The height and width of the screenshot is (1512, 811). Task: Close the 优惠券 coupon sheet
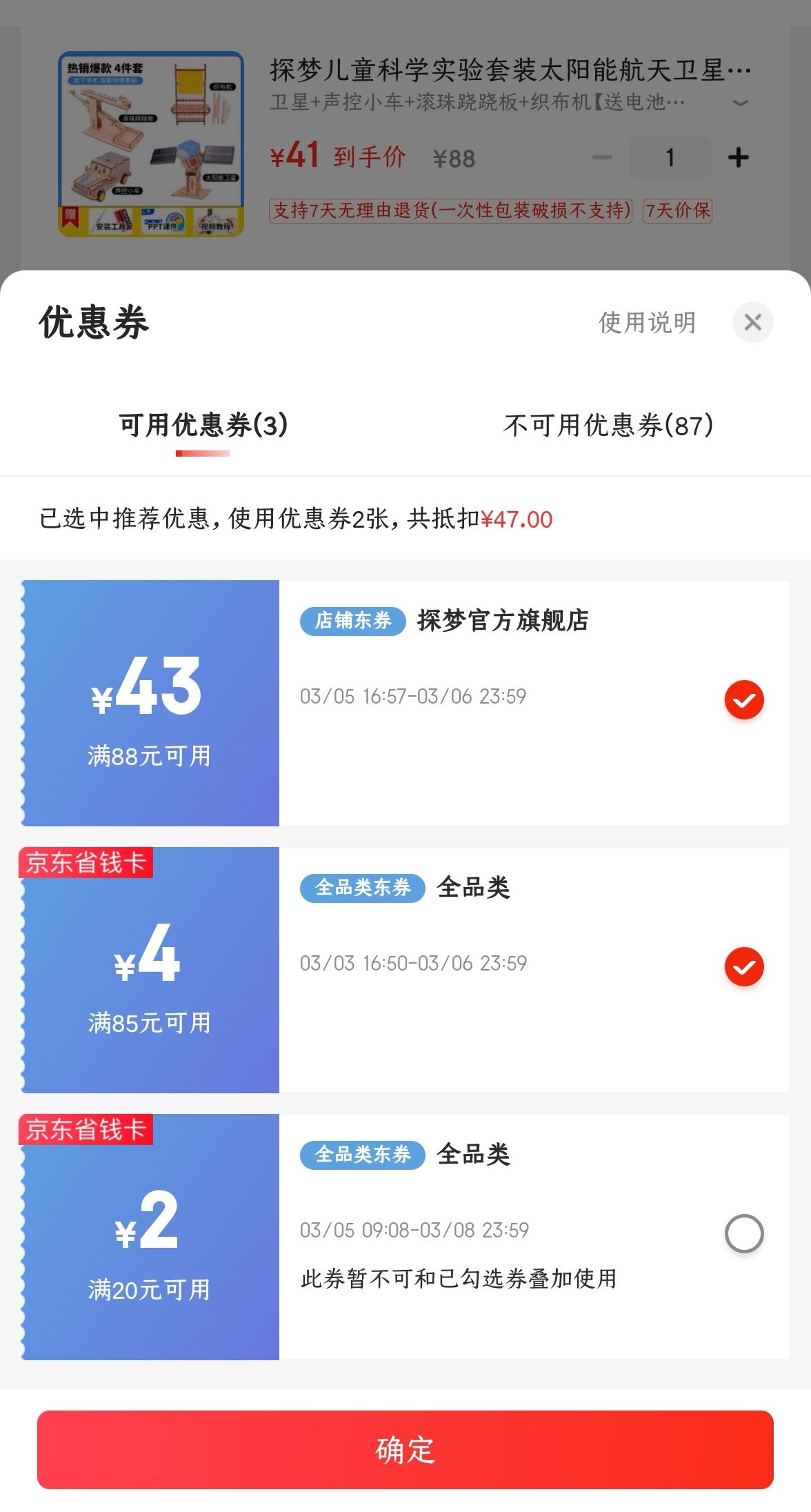point(752,322)
